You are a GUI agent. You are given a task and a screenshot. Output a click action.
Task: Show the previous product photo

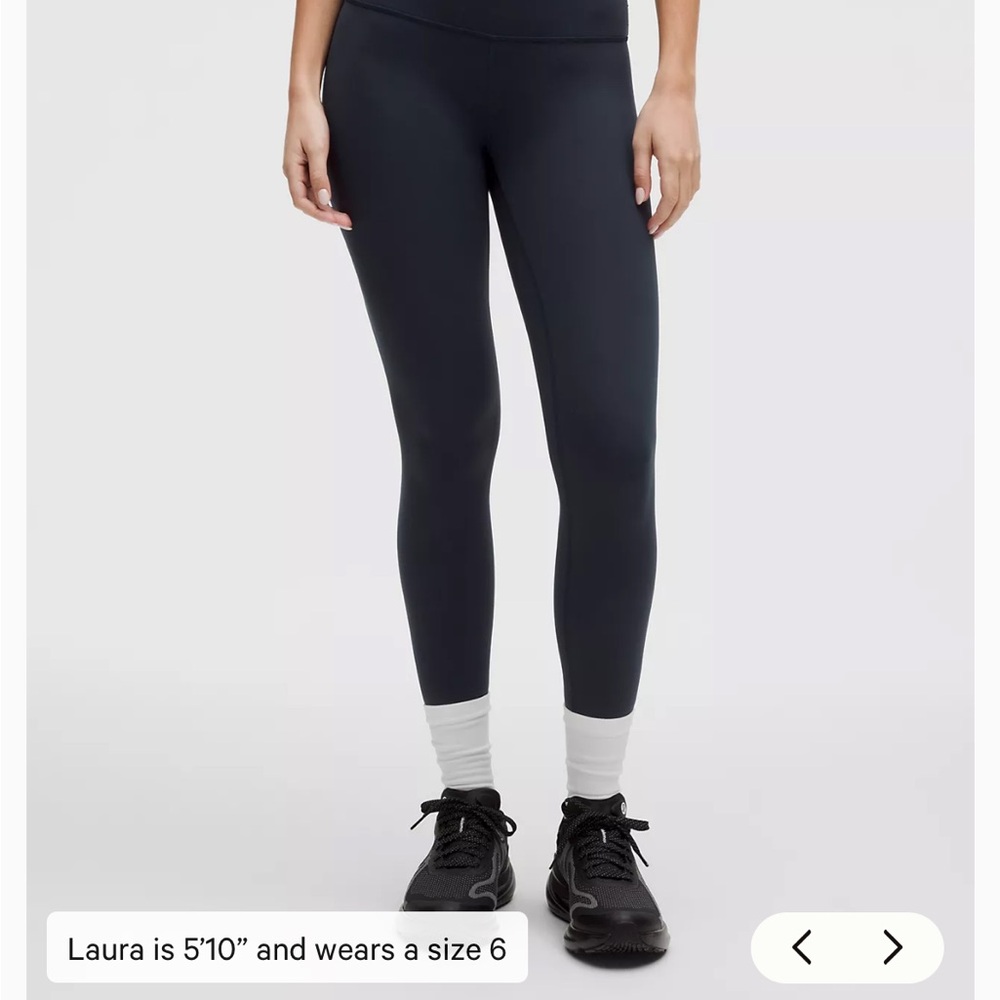point(802,947)
